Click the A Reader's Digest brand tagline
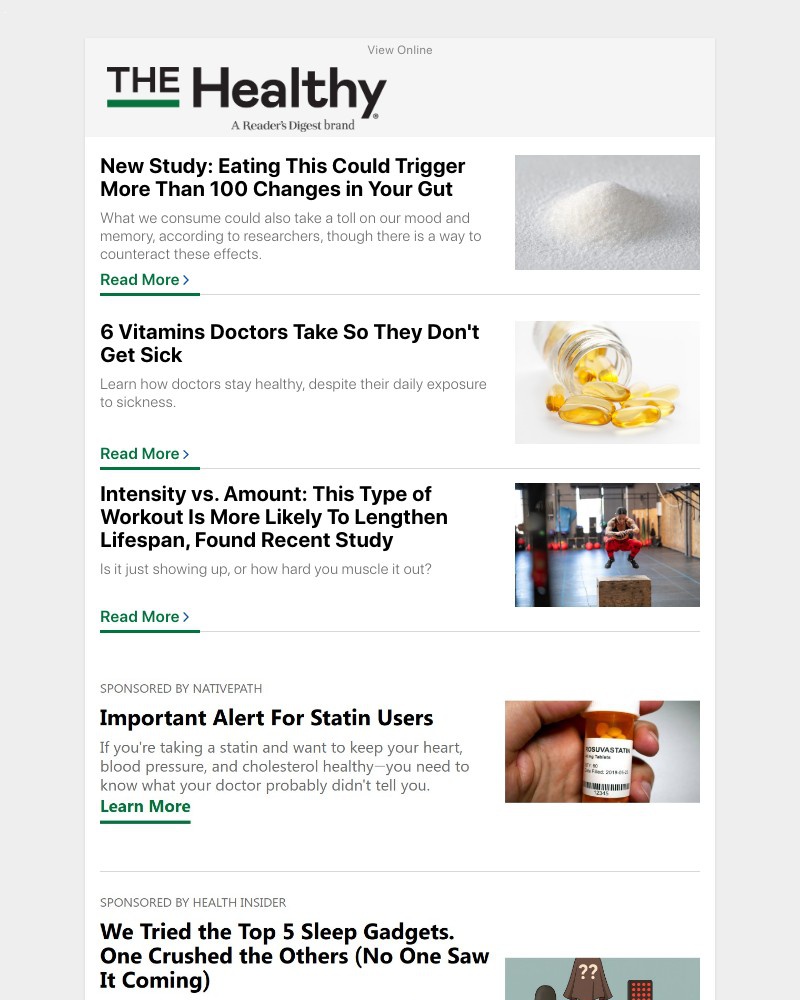The height and width of the screenshot is (1000, 800). click(291, 125)
